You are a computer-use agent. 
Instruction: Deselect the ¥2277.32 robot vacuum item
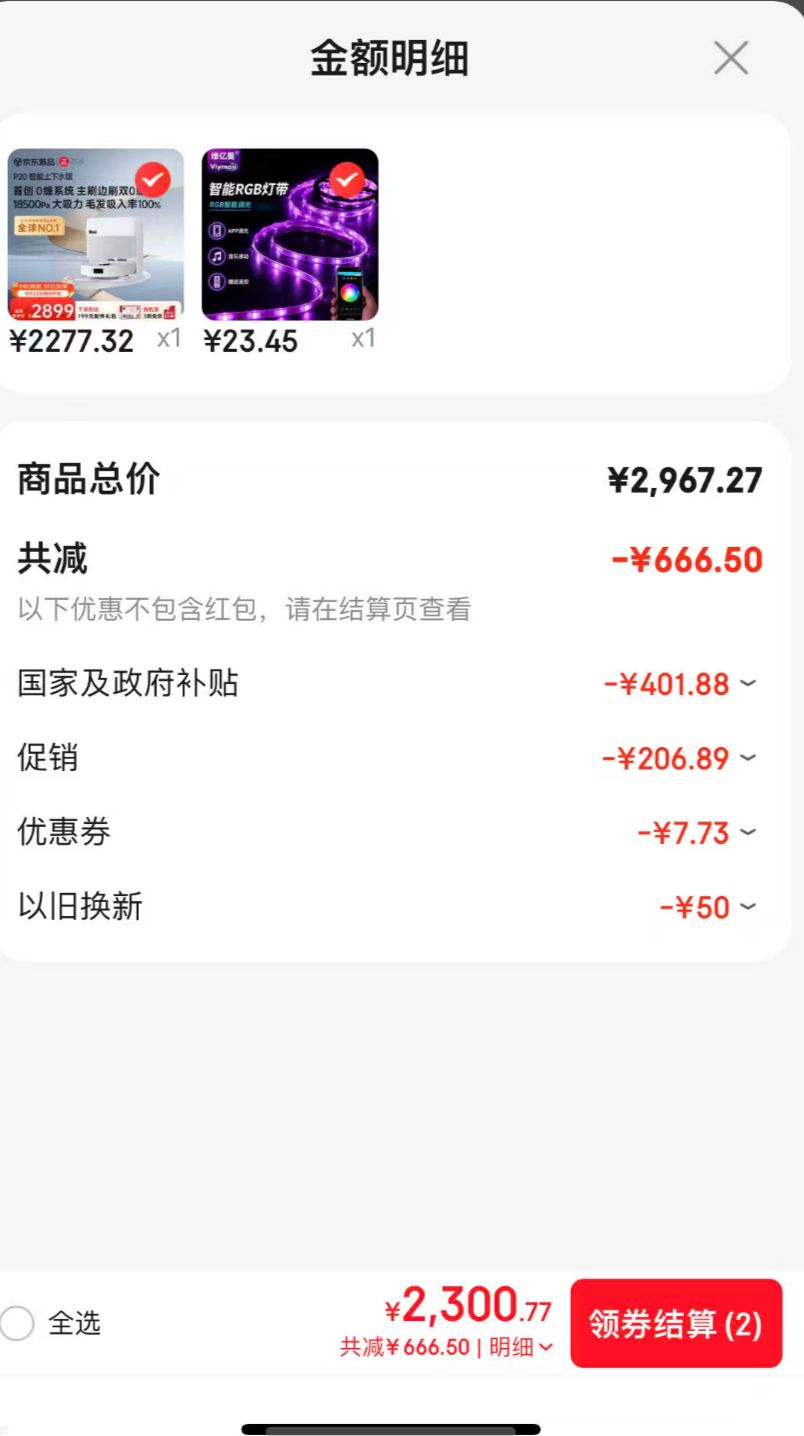click(153, 181)
